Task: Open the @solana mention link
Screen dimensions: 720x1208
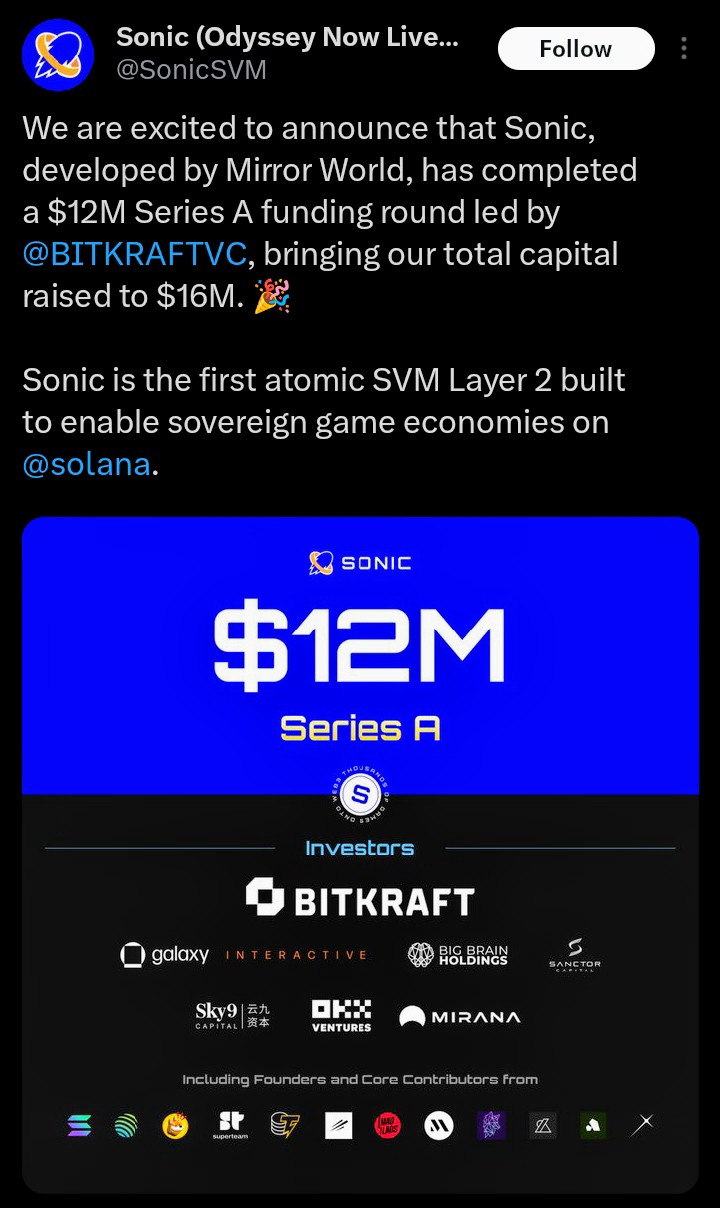Action: point(86,464)
